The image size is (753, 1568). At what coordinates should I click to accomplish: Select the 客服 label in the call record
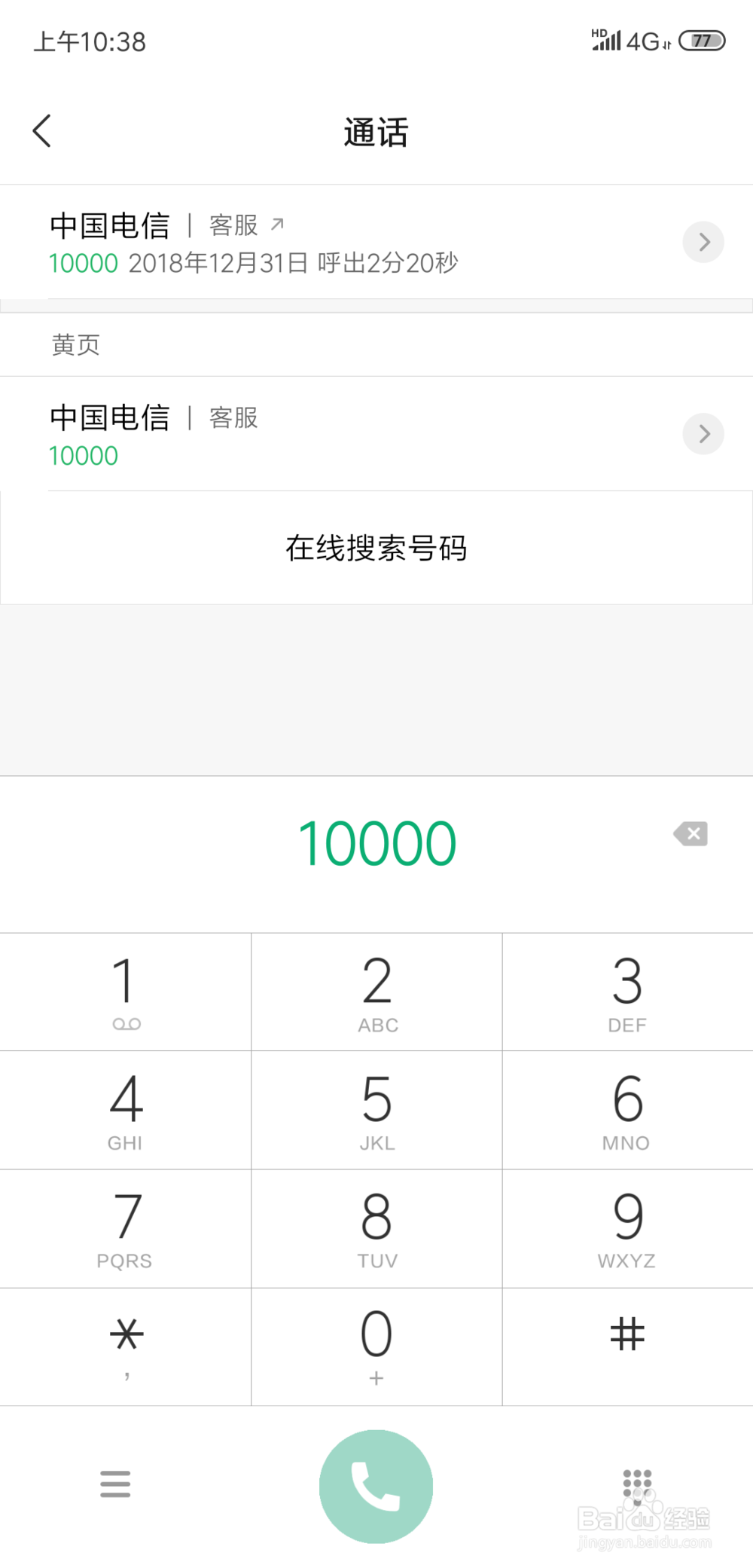(x=232, y=224)
